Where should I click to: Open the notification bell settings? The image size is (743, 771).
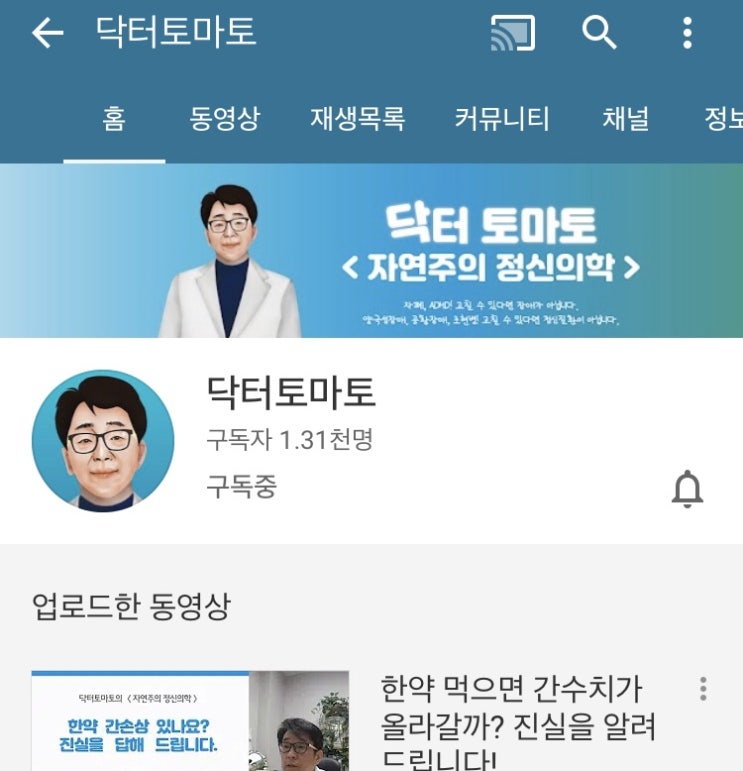tap(687, 489)
